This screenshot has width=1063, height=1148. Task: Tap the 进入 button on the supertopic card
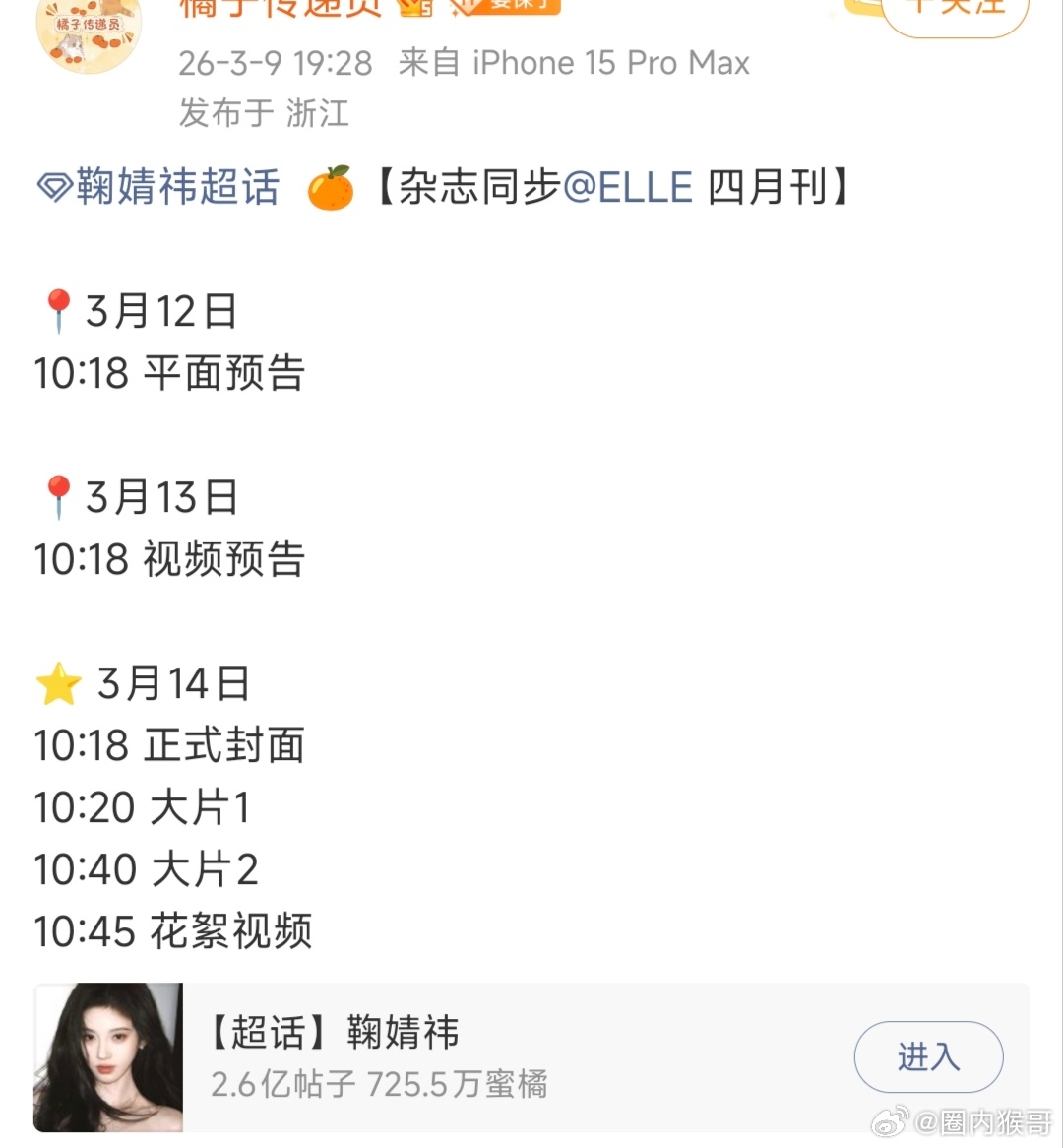pos(927,1056)
